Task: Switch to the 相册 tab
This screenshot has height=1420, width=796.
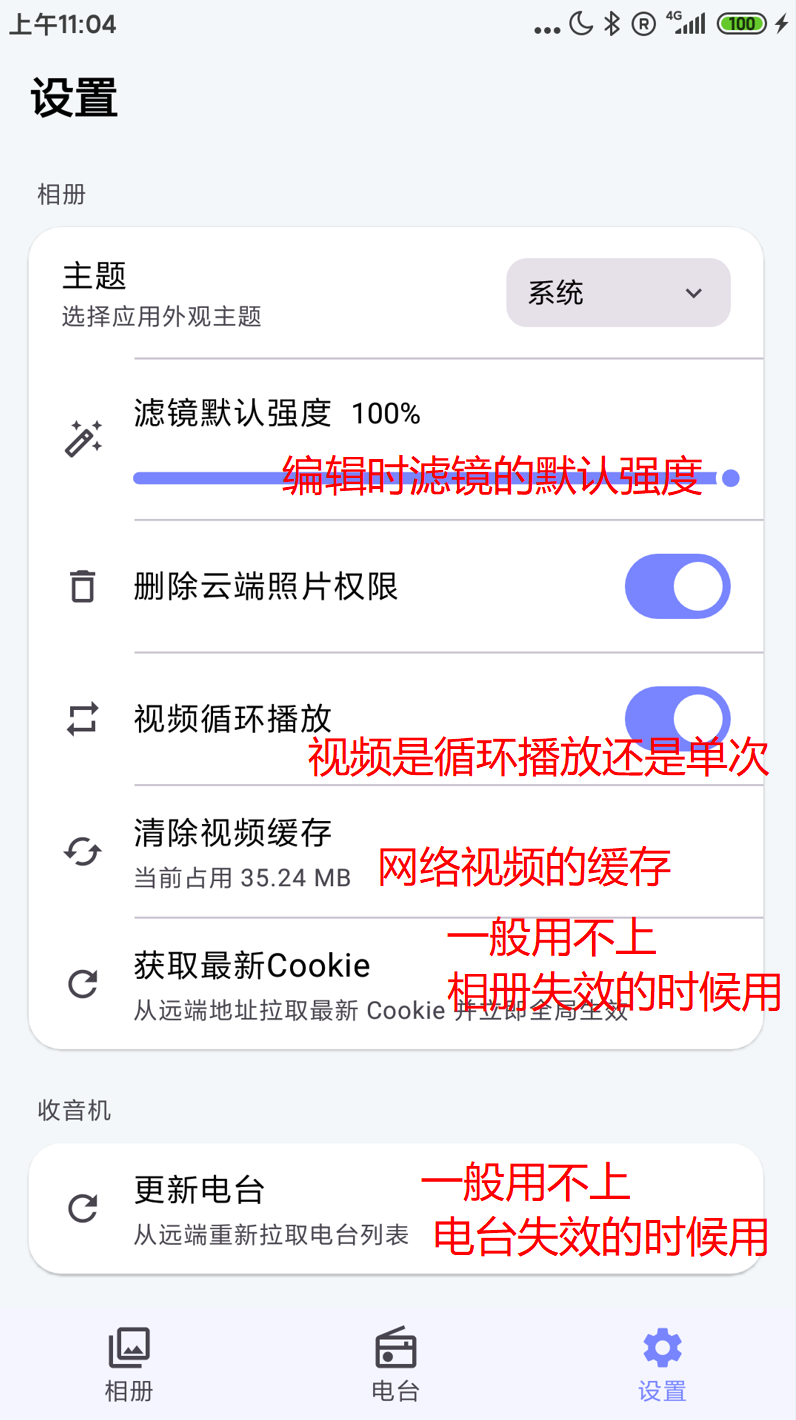Action: tap(129, 1364)
